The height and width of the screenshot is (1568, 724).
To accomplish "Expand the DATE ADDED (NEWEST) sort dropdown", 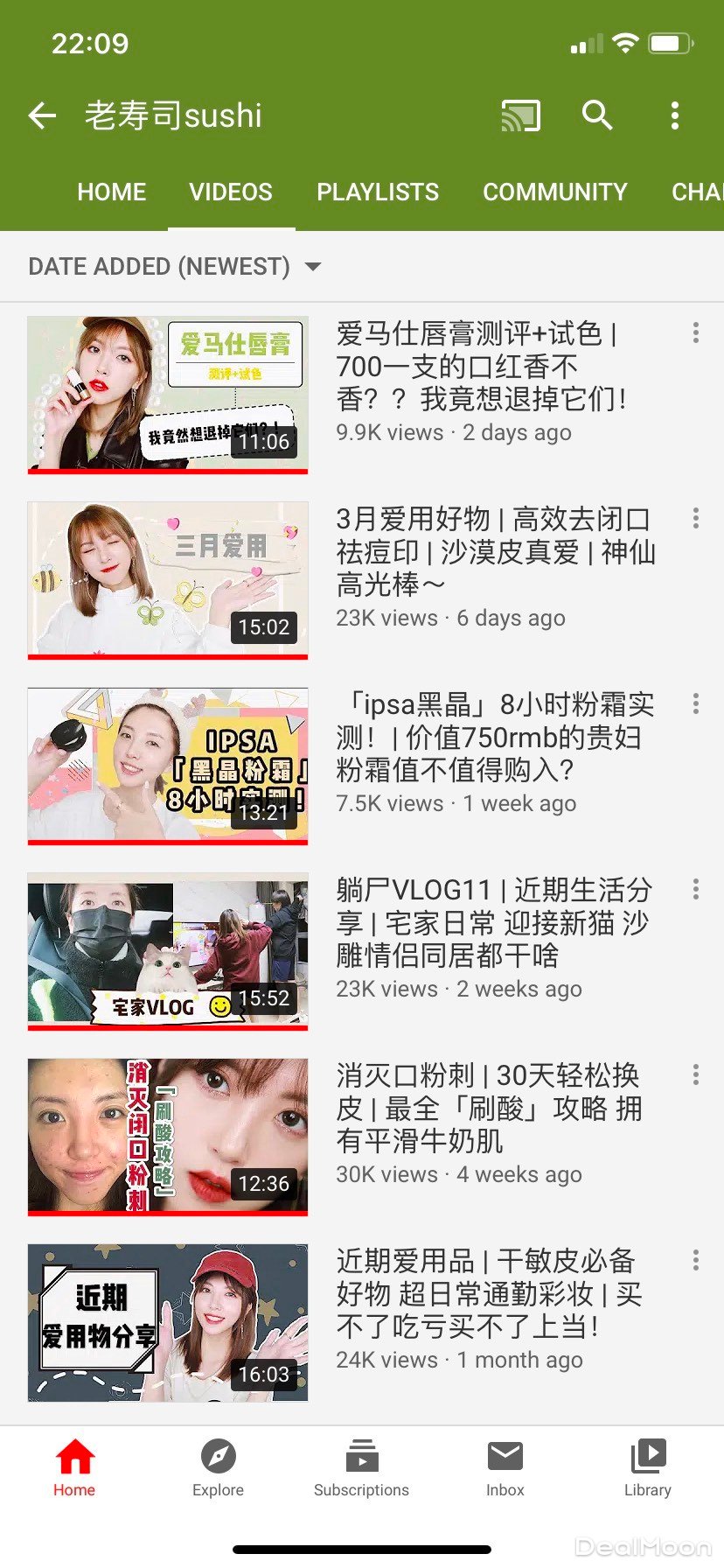I will (x=175, y=266).
